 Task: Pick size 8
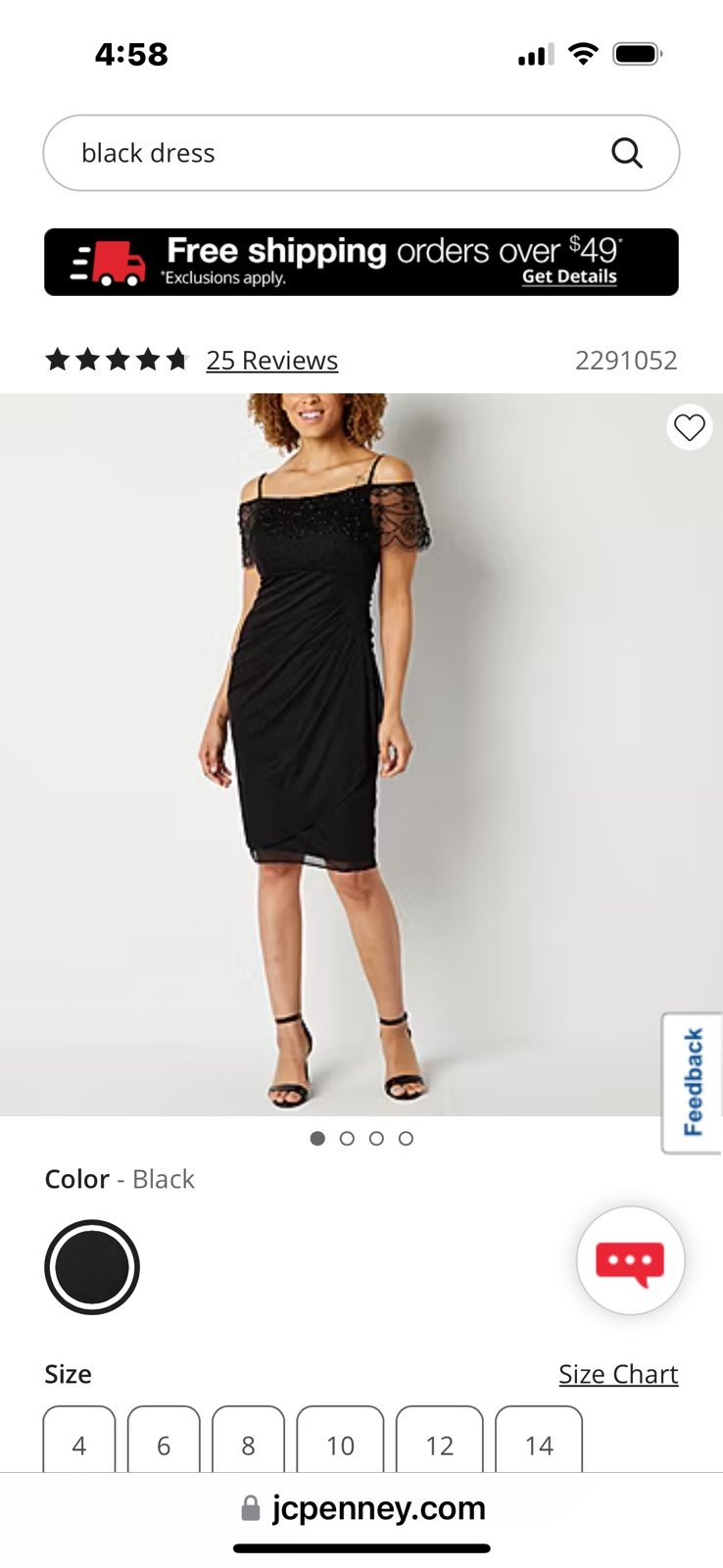[248, 1440]
